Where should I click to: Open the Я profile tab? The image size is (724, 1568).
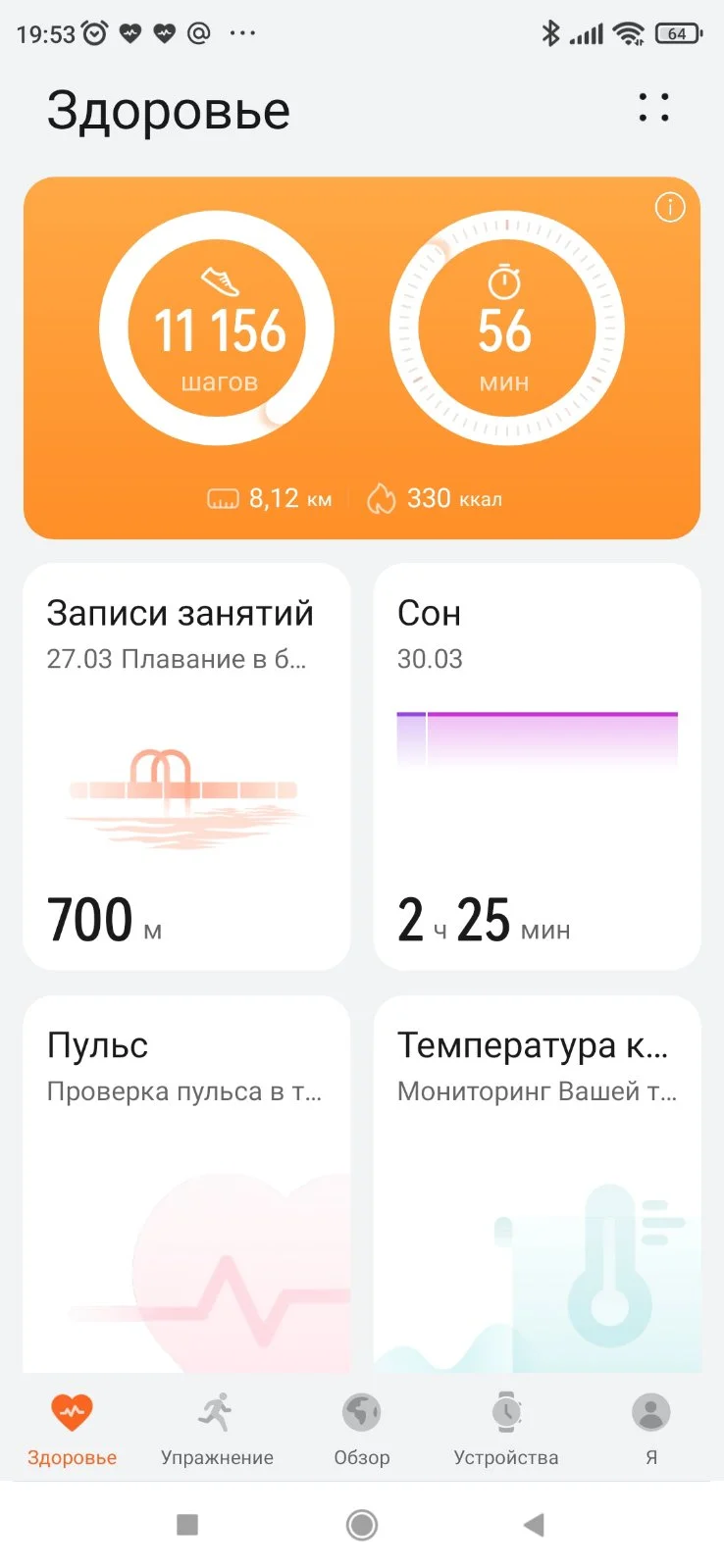pos(650,1430)
